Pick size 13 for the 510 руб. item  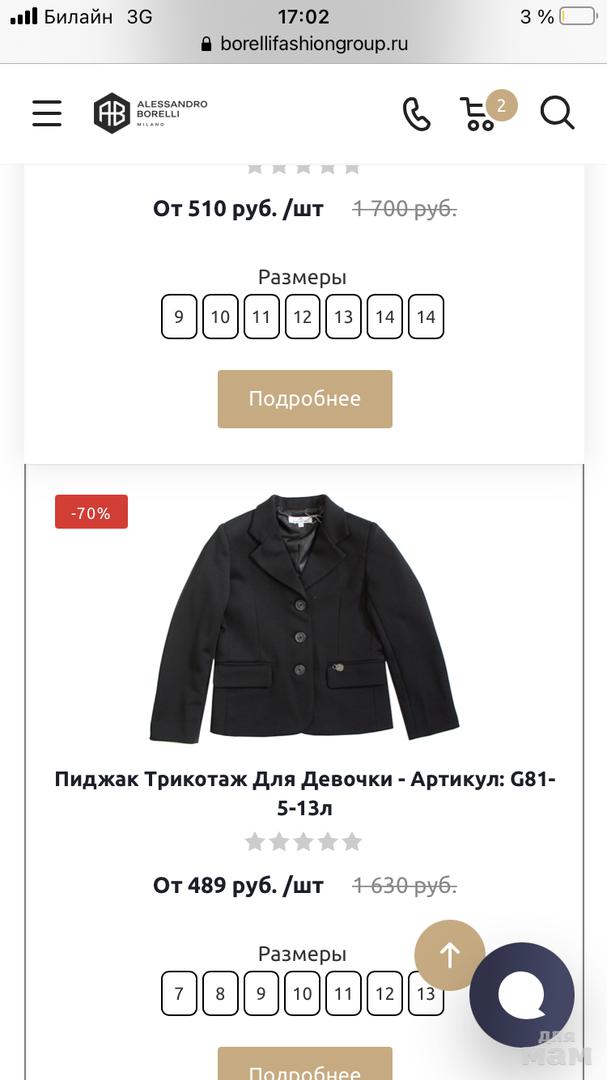[343, 317]
